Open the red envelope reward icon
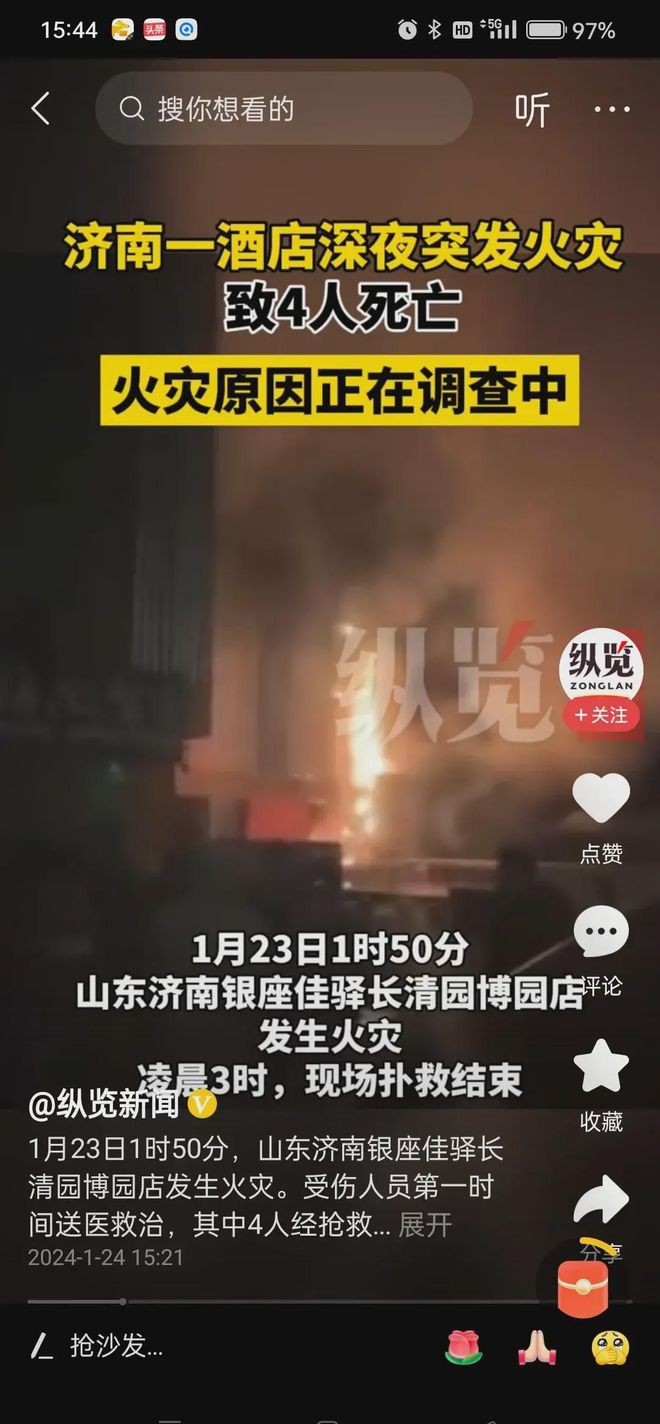The width and height of the screenshot is (660, 1424). tap(583, 1289)
